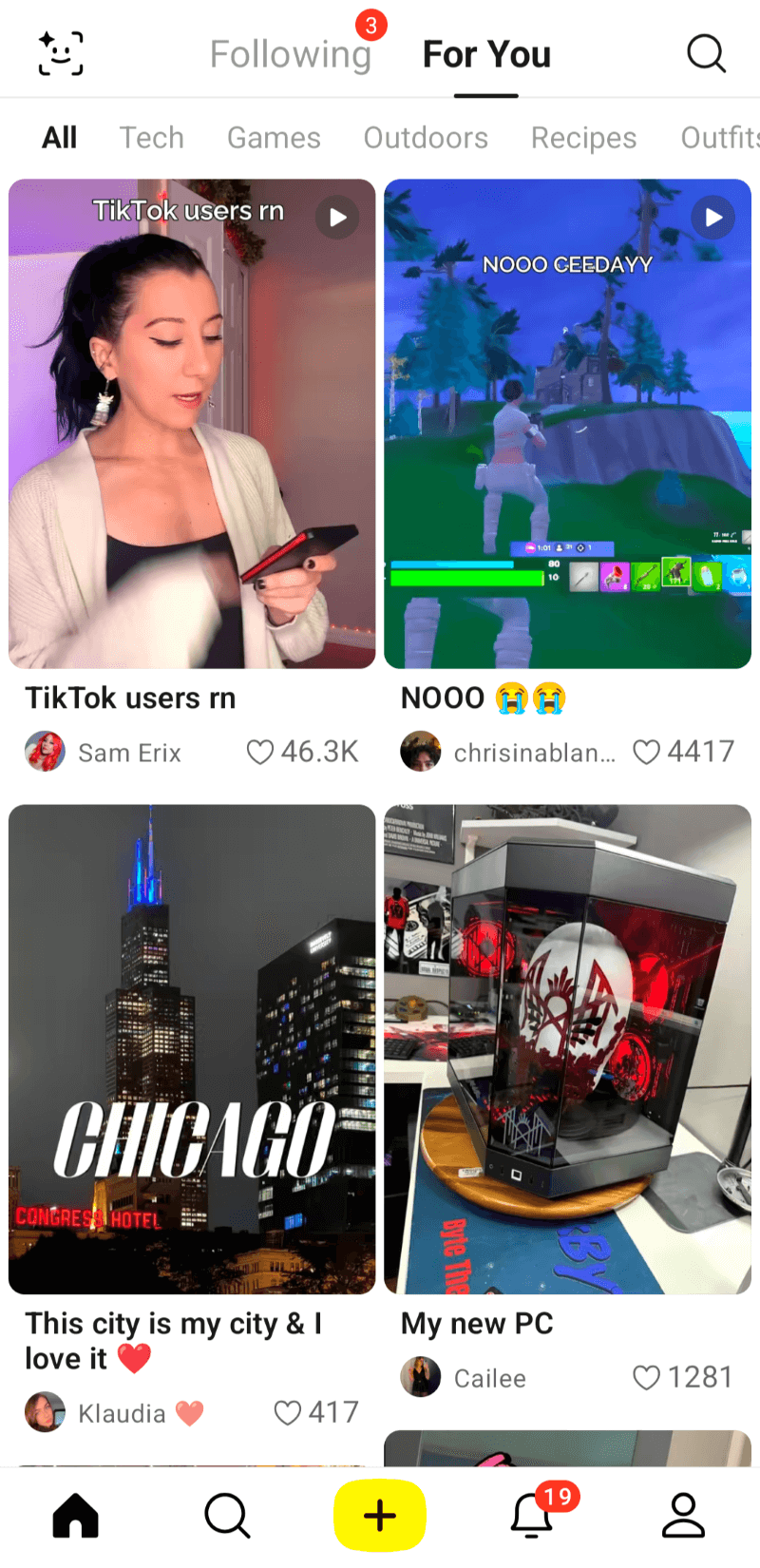Open the "TikTok users rn" video
Screen dimensions: 760x1568
pos(192,424)
